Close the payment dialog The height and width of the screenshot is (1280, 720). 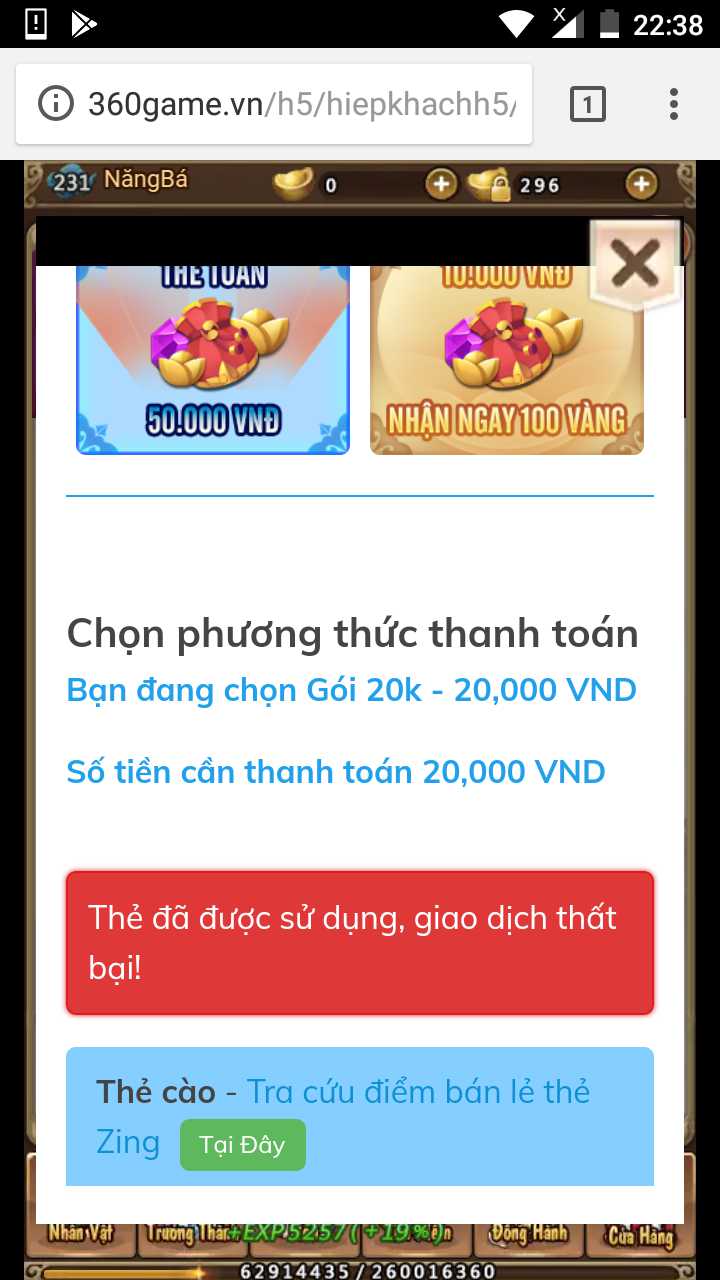pos(634,264)
